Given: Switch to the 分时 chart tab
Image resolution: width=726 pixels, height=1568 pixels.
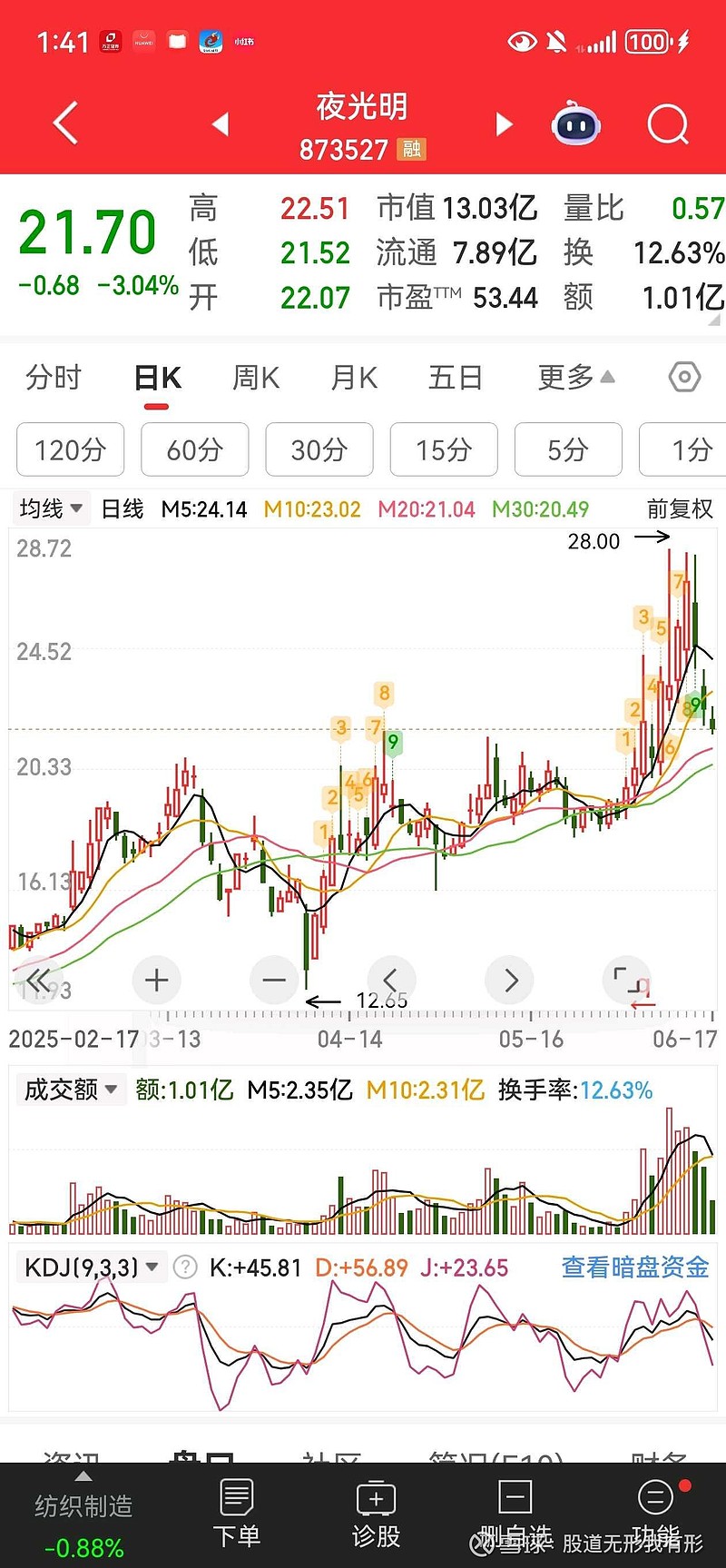Looking at the screenshot, I should [54, 377].
